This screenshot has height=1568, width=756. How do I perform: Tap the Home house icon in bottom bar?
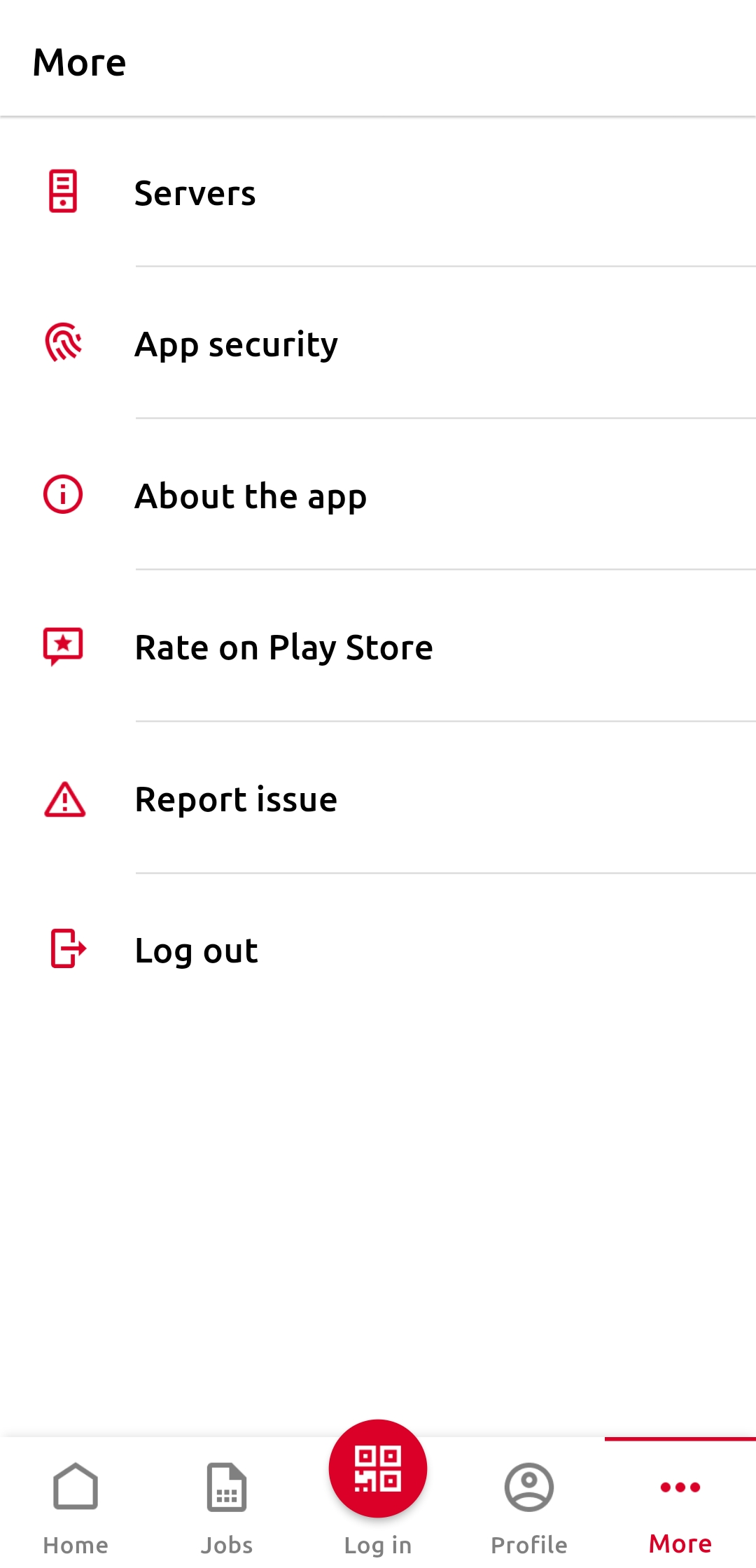[74, 1487]
